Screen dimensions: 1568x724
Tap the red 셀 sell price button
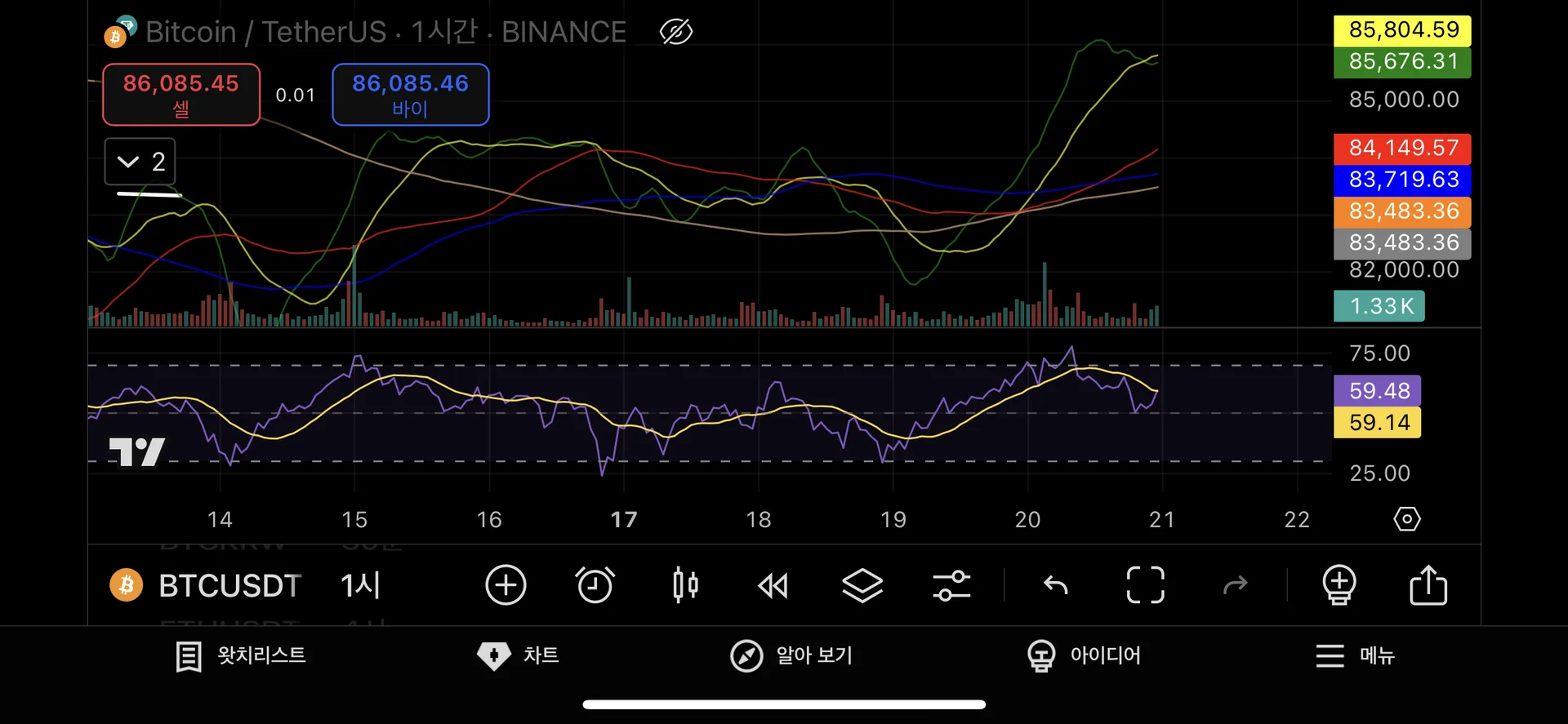click(x=180, y=95)
